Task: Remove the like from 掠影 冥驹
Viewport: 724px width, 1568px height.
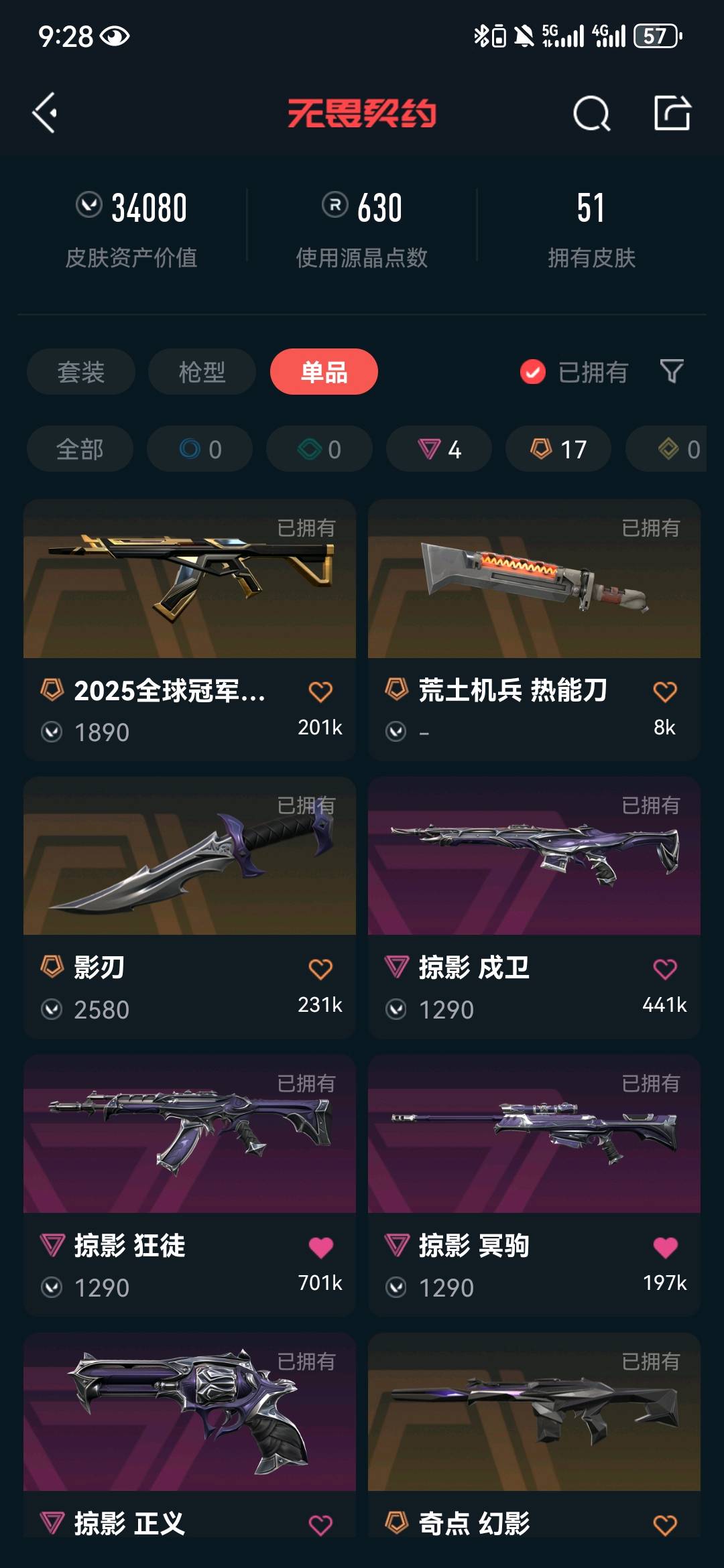Action: [x=665, y=1247]
